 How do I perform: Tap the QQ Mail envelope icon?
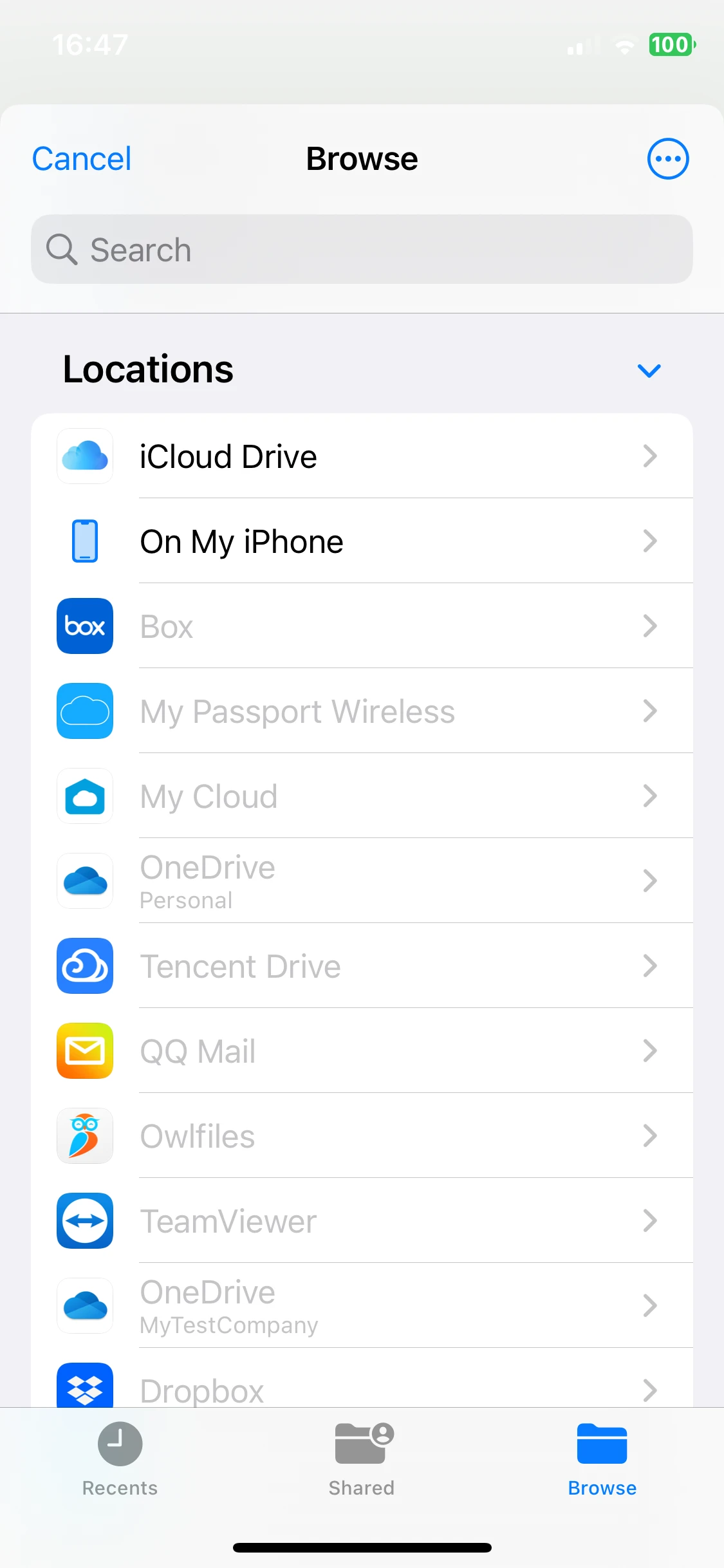click(x=84, y=1051)
